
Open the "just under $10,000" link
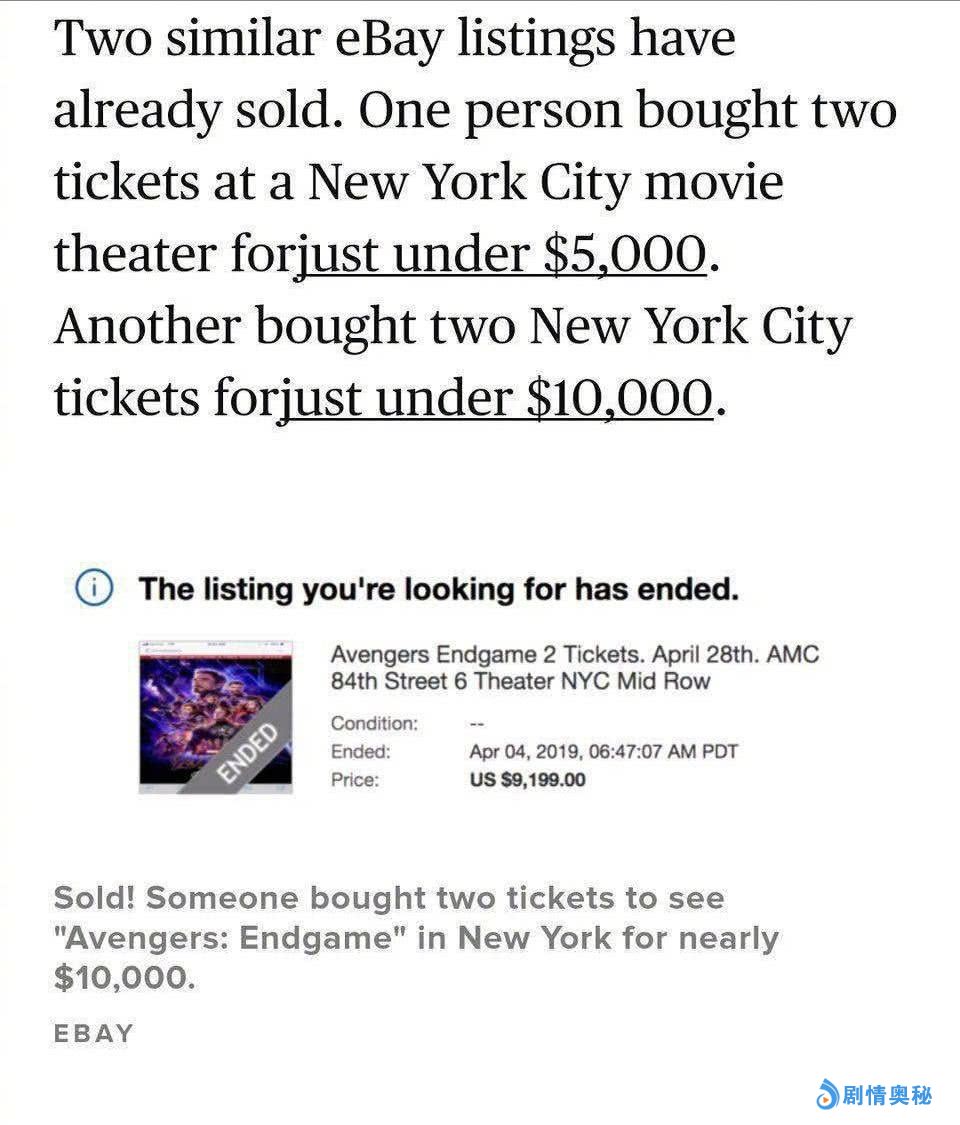point(495,398)
